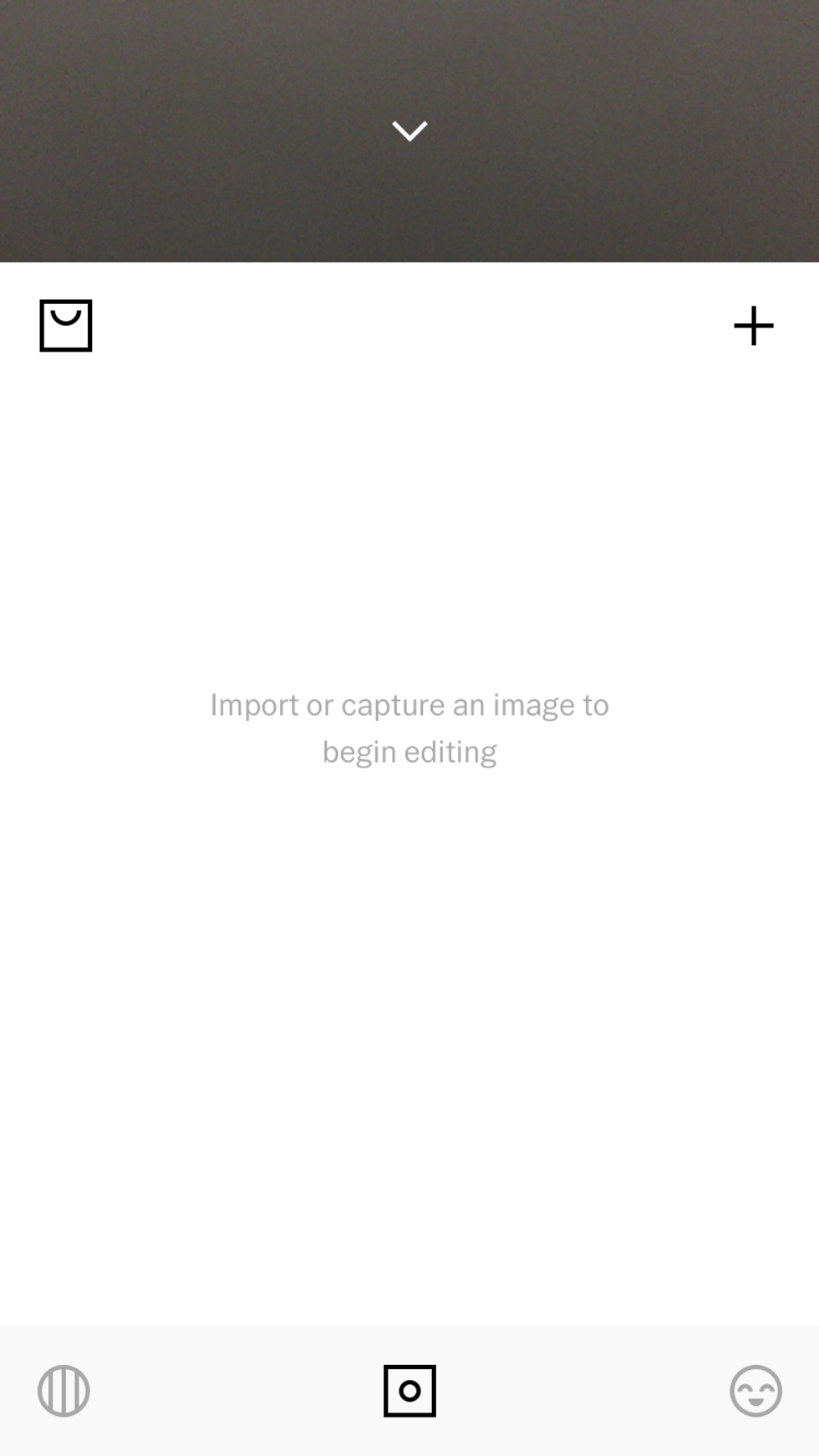Launch the in-app camera from the bottom bar
Image resolution: width=819 pixels, height=1456 pixels.
409,1390
